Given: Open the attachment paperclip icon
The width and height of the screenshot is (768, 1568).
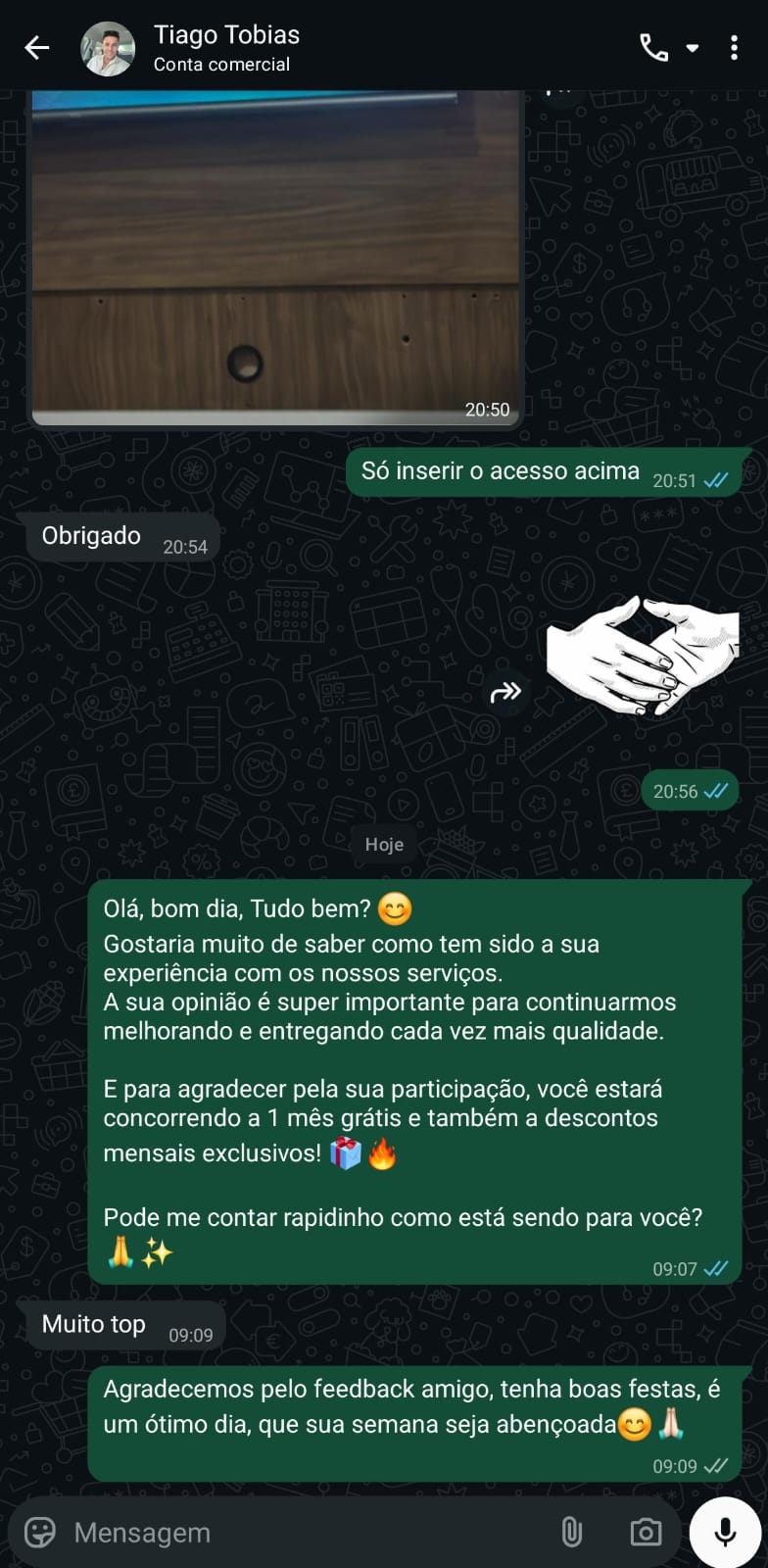Looking at the screenshot, I should 572,1532.
